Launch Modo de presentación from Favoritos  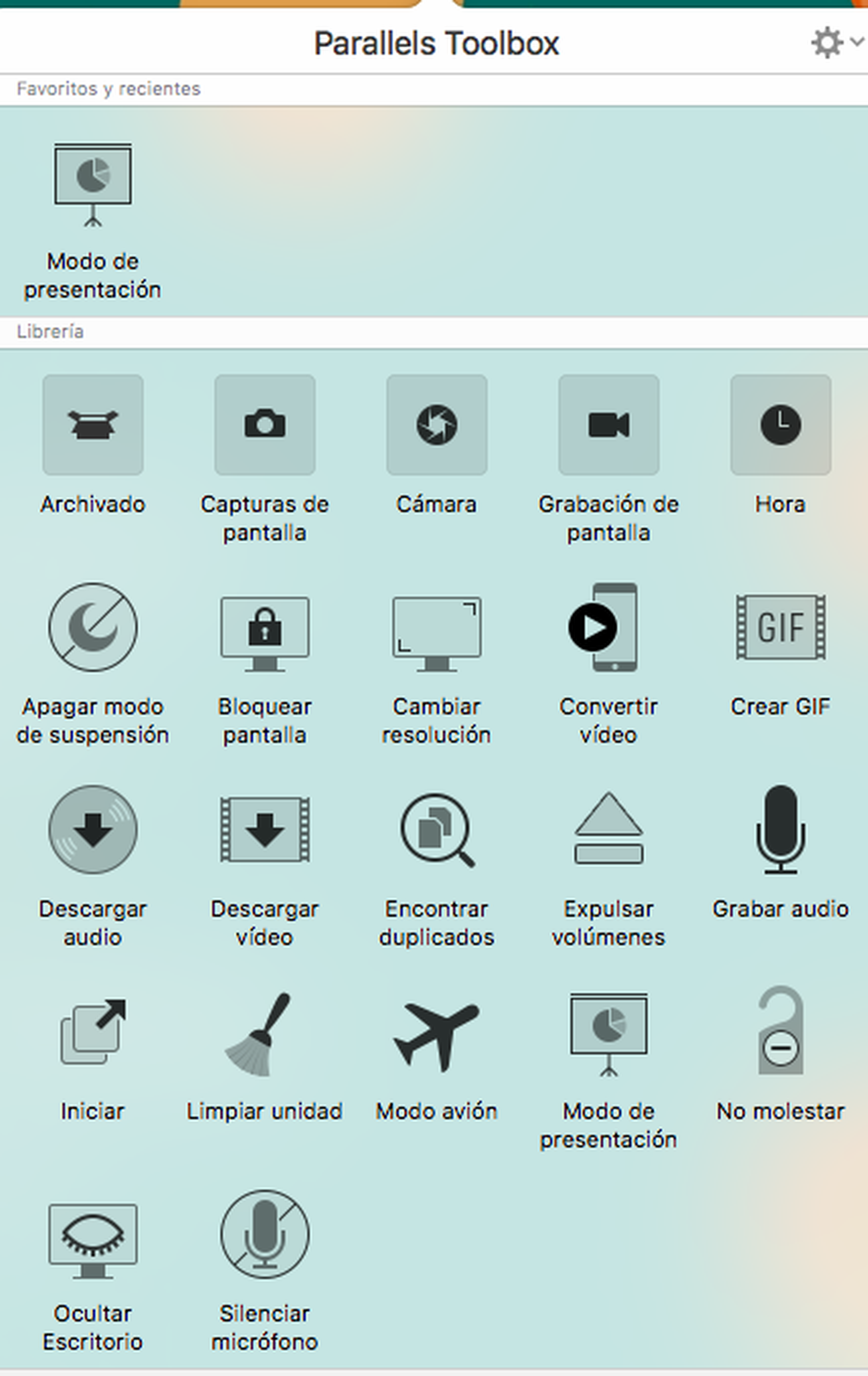pyautogui.click(x=93, y=186)
